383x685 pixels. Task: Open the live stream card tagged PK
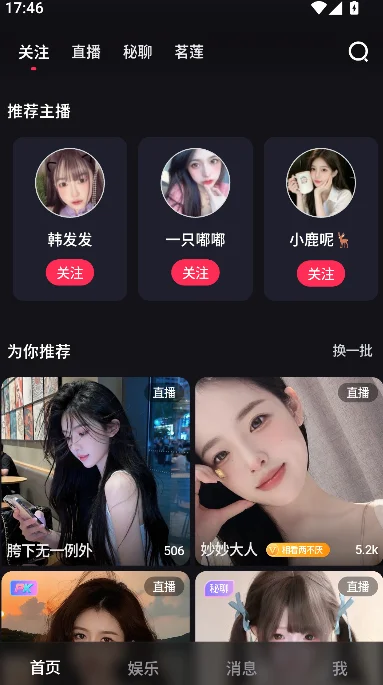click(x=95, y=606)
